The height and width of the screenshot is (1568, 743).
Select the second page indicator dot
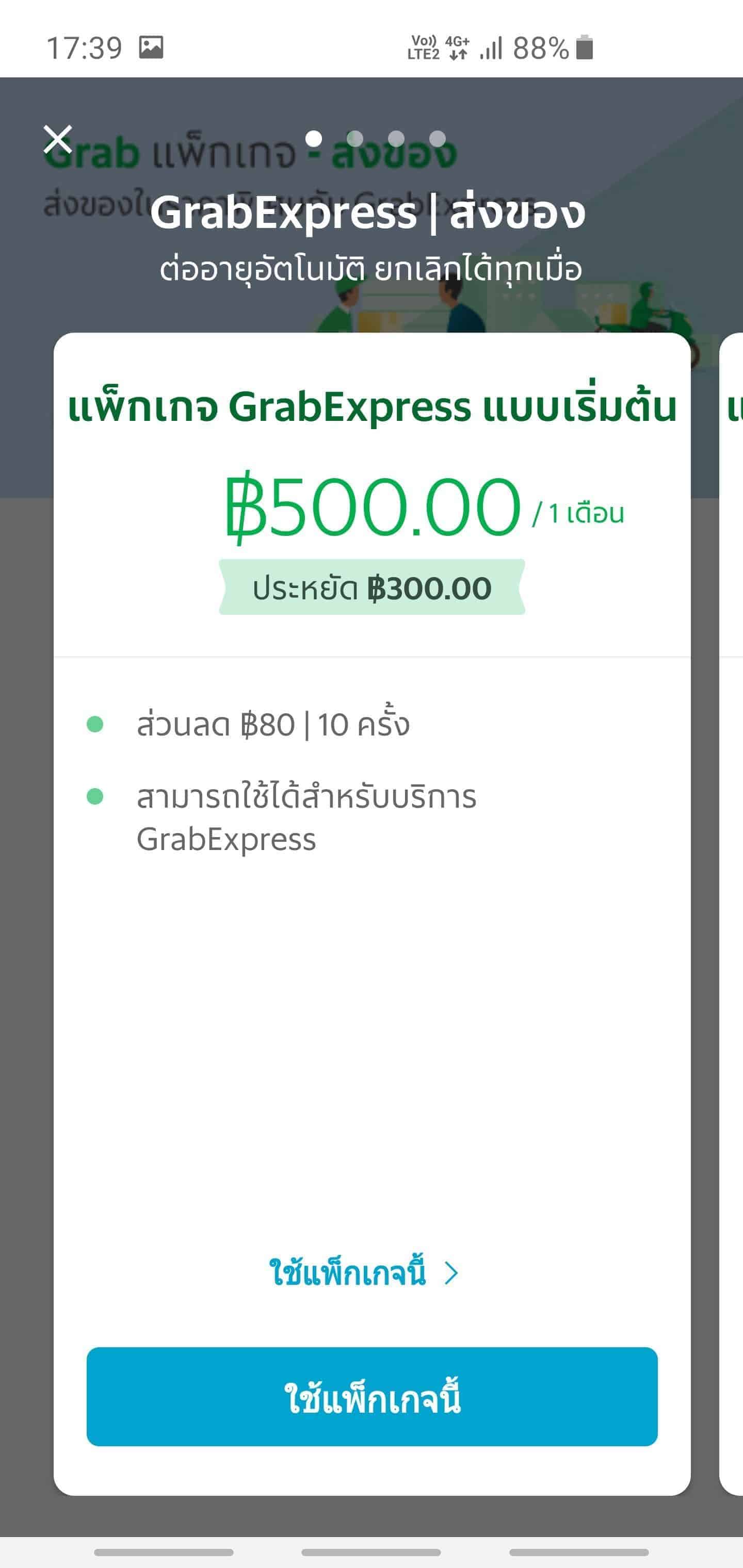point(355,139)
